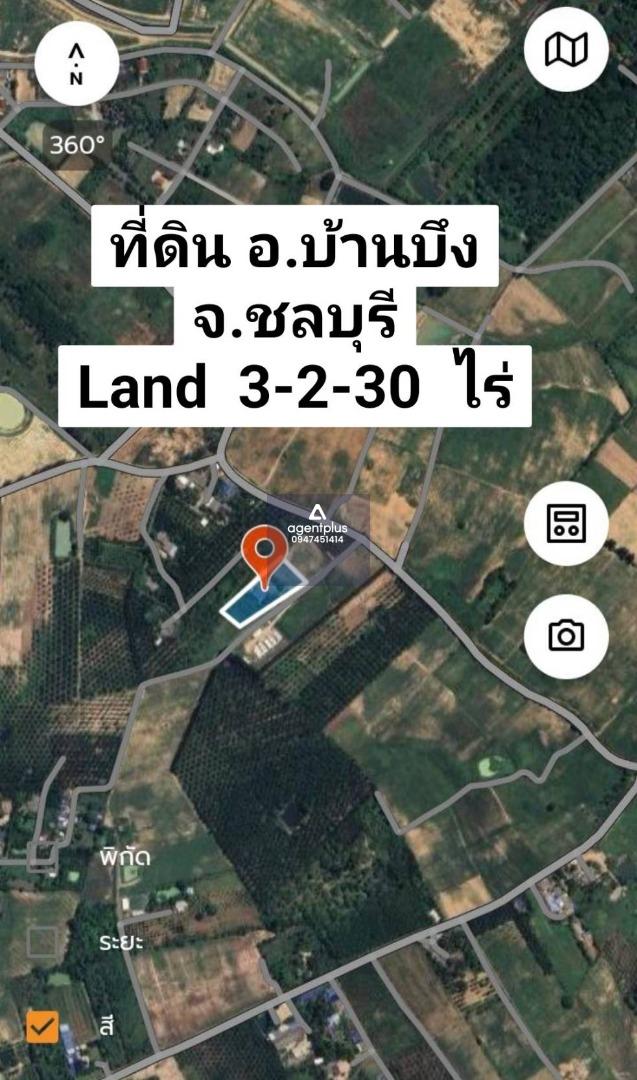The width and height of the screenshot is (637, 1080).
Task: Capture the map with the camera button
Action: pos(566,636)
